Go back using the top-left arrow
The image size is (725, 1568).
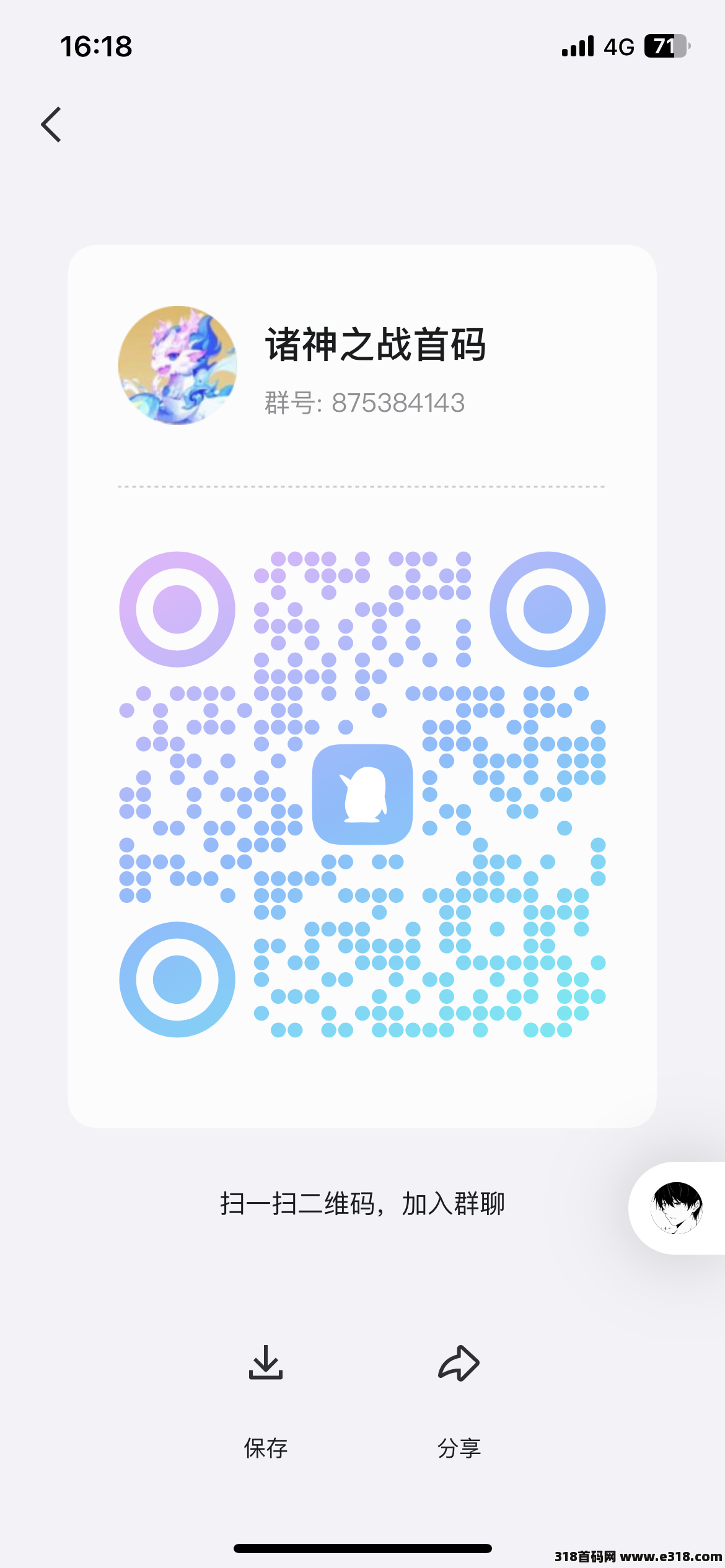(51, 124)
